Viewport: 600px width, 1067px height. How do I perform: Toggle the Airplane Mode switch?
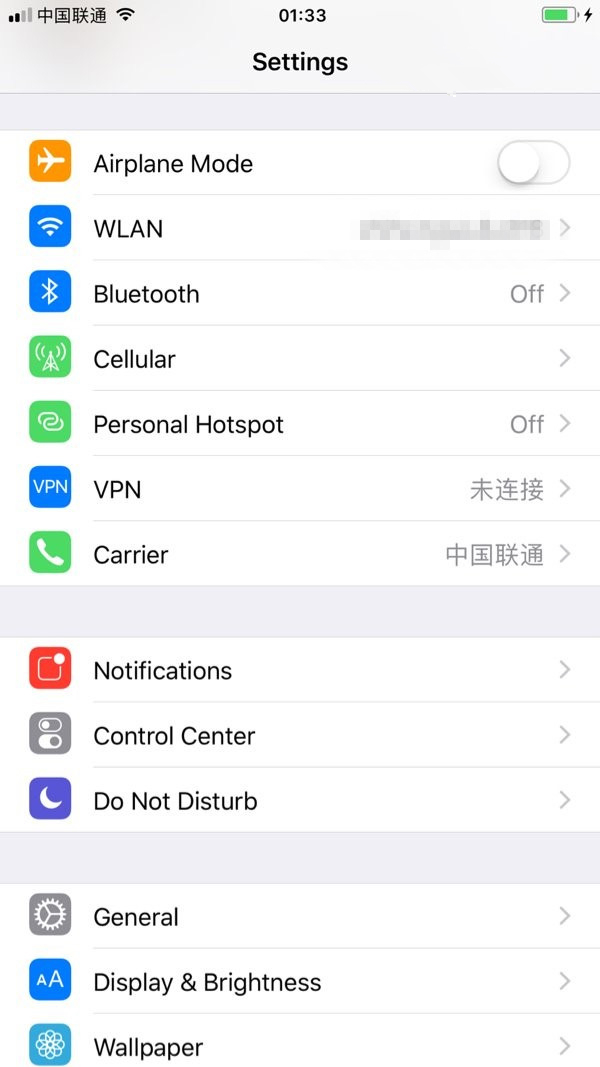point(533,163)
